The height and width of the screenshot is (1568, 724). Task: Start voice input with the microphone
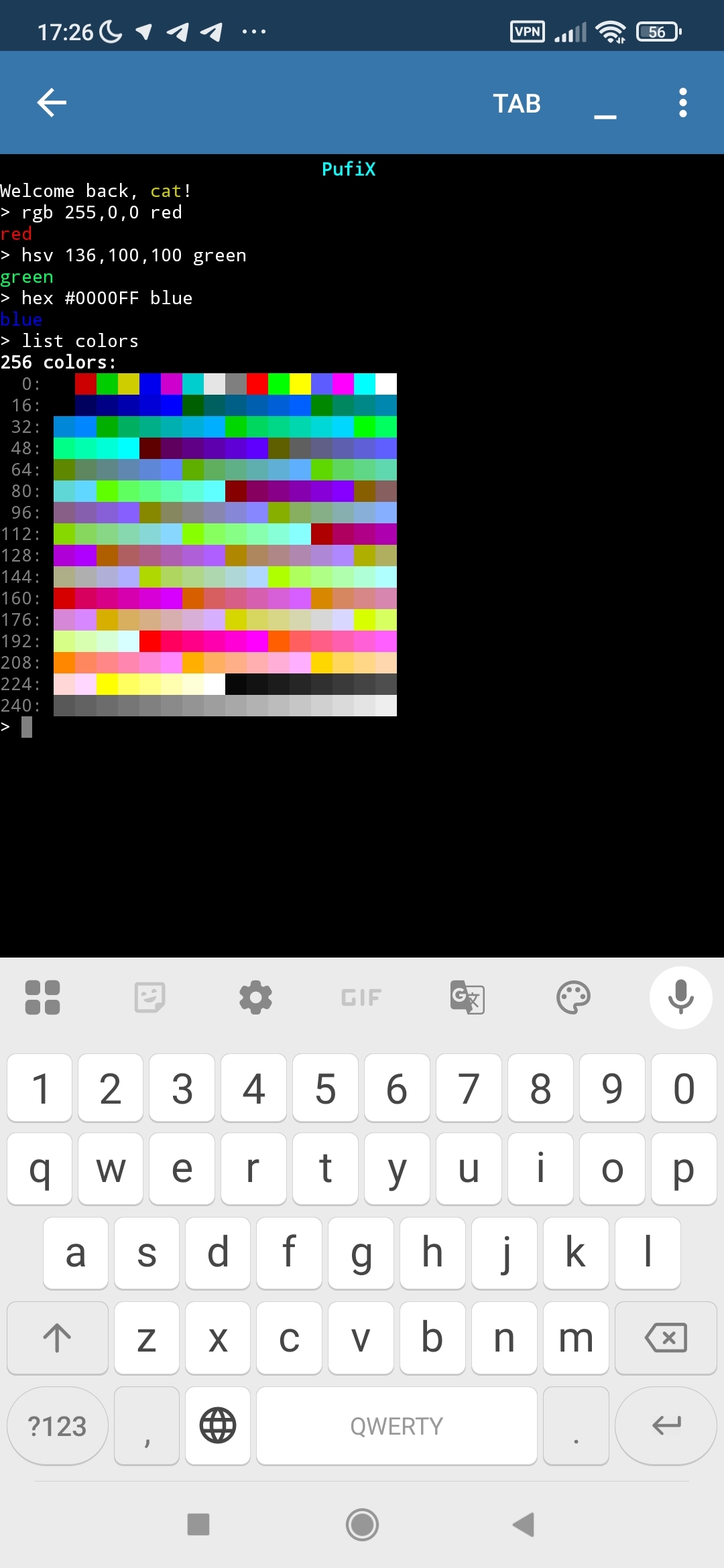680,997
